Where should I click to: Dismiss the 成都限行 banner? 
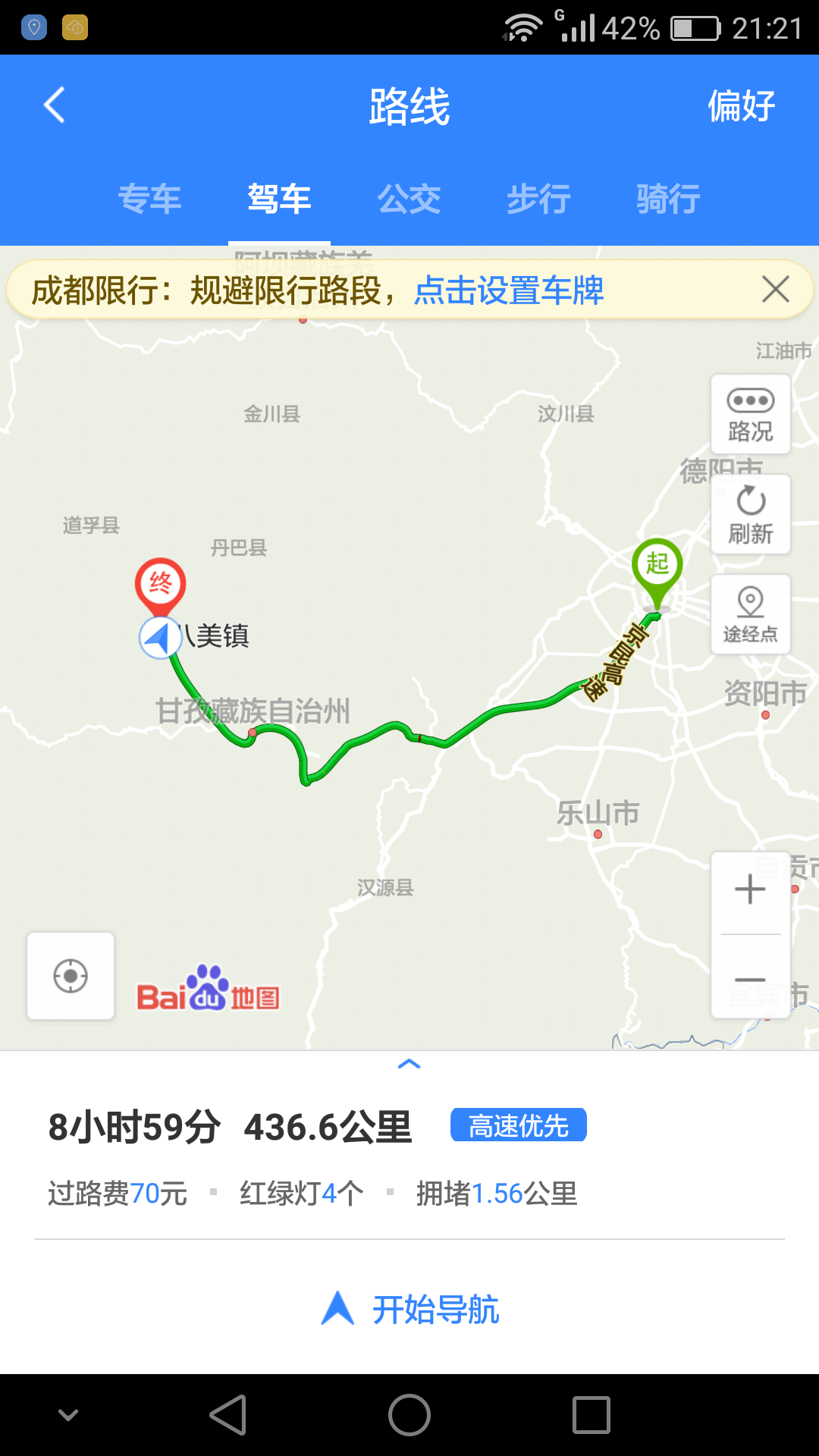click(x=775, y=289)
